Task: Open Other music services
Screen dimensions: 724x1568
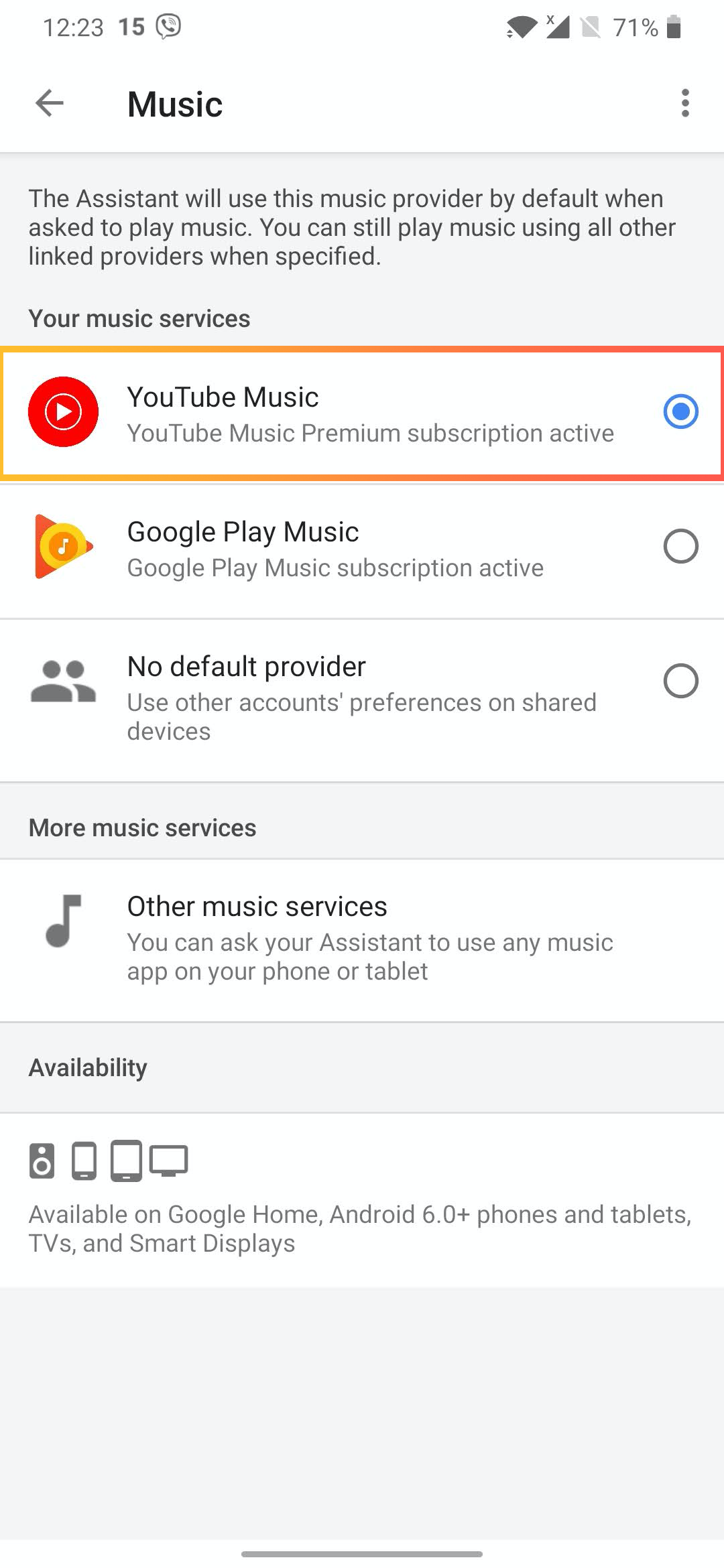Action: (x=362, y=938)
